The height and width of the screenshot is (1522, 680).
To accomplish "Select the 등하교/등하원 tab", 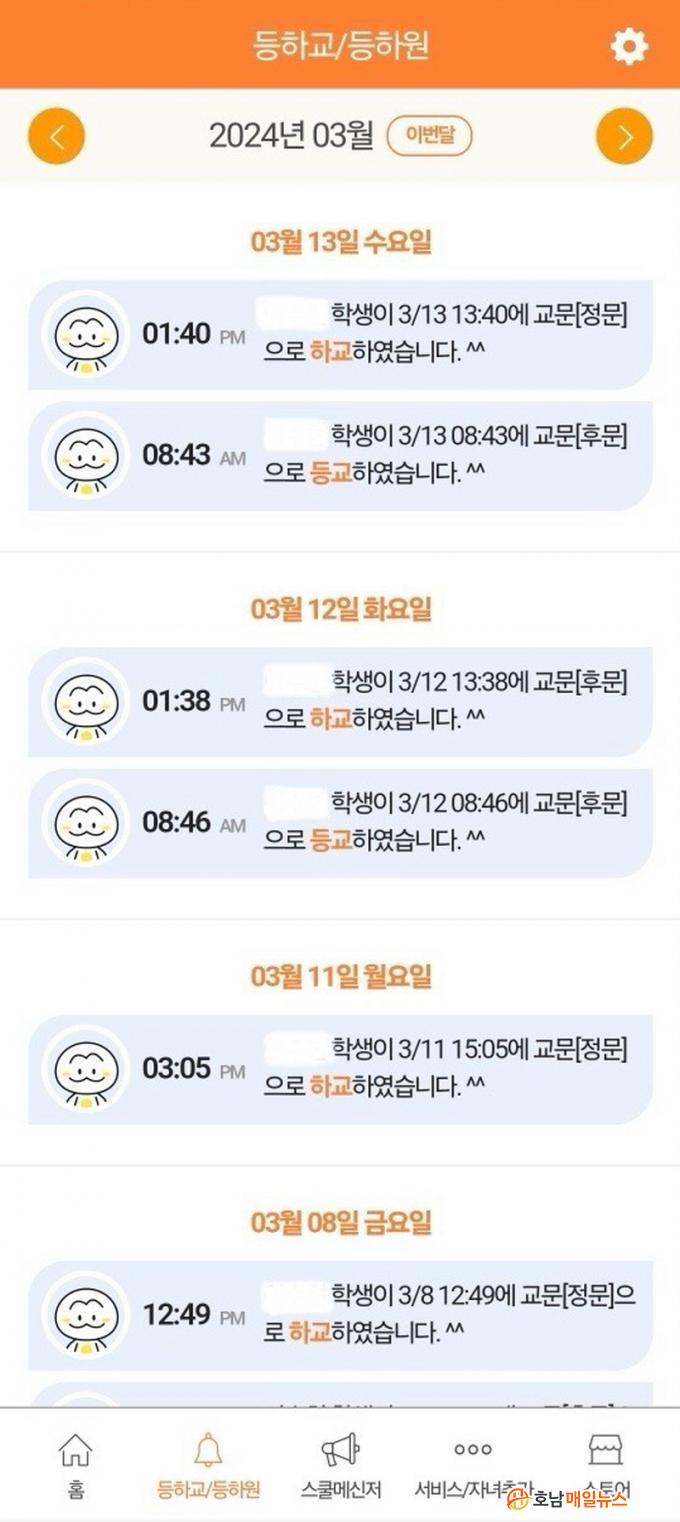I will (x=208, y=1464).
